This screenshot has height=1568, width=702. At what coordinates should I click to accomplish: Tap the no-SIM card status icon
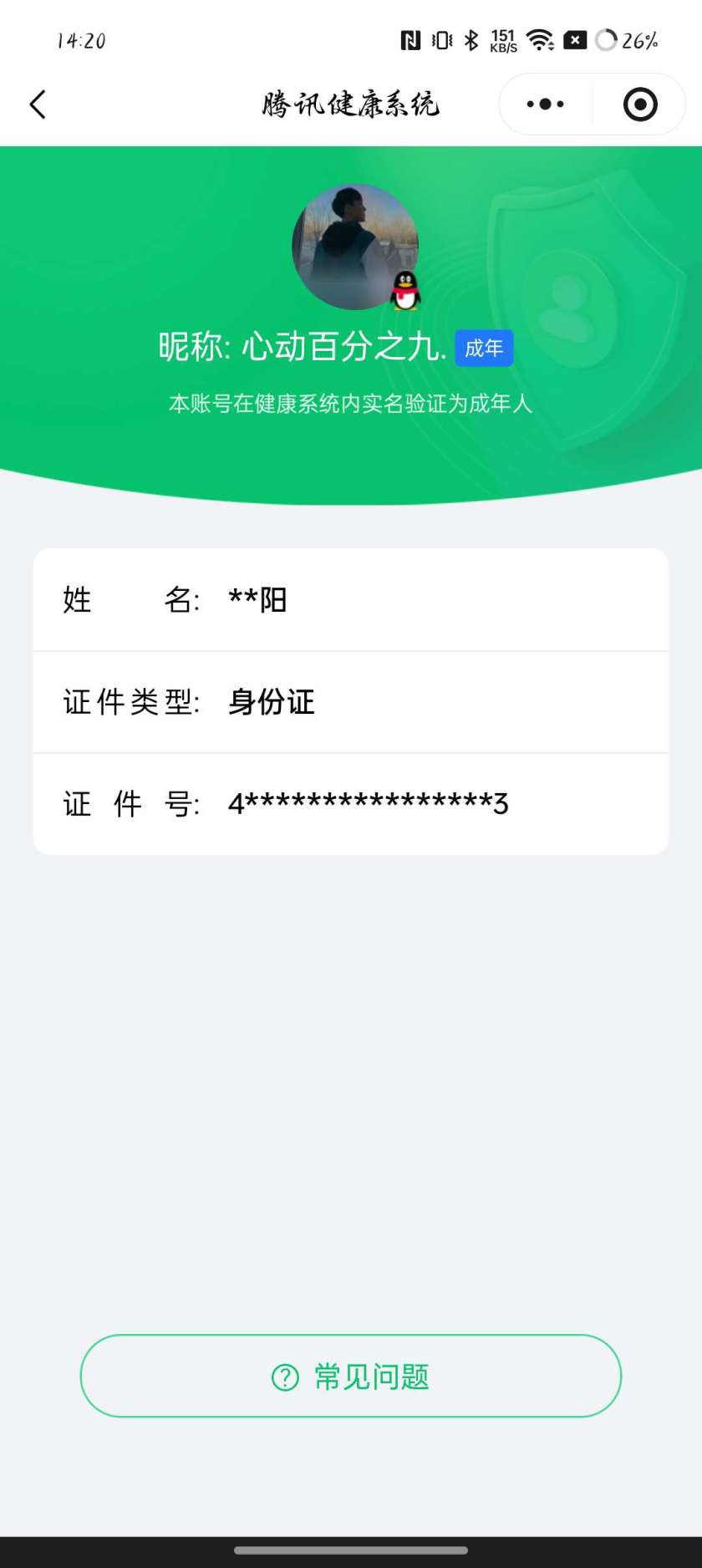coord(575,39)
